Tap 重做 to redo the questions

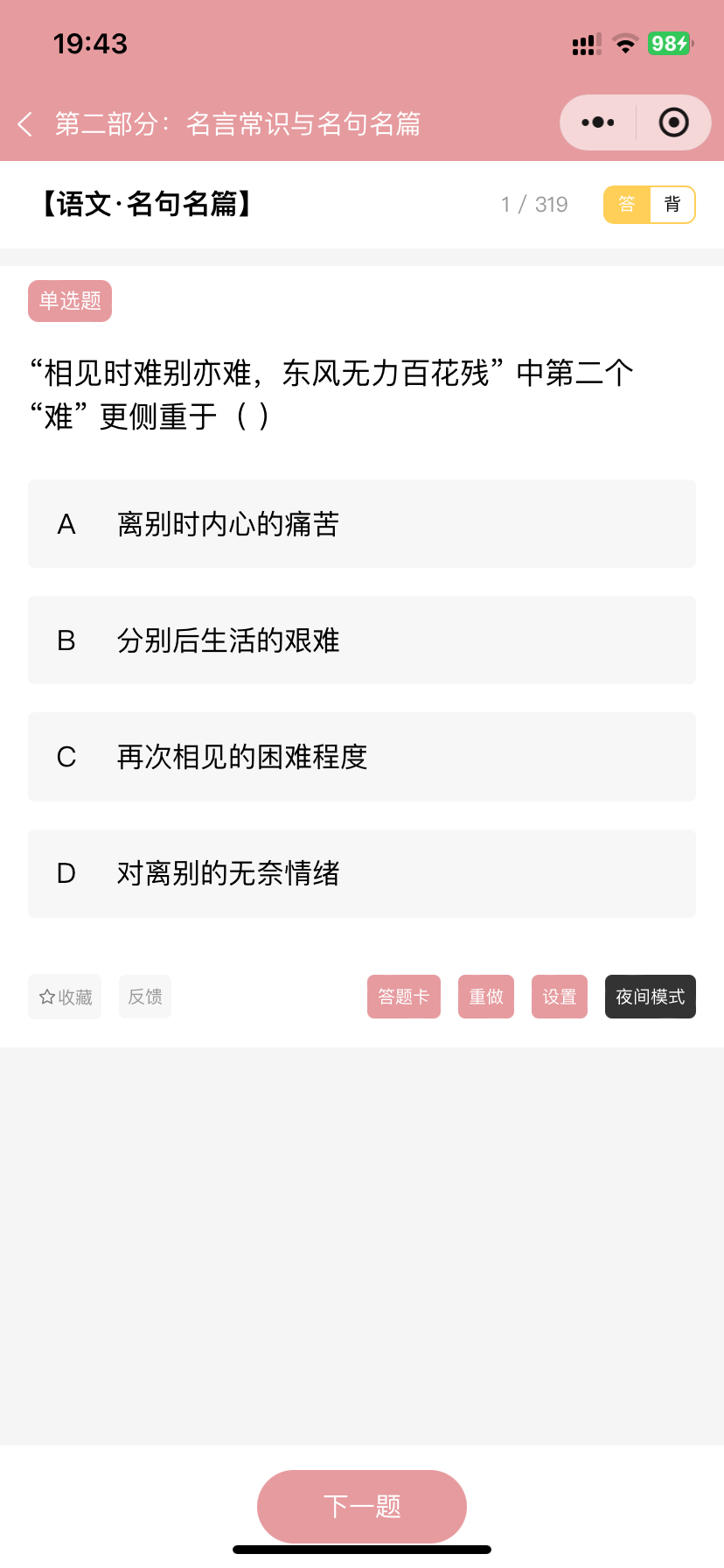486,997
